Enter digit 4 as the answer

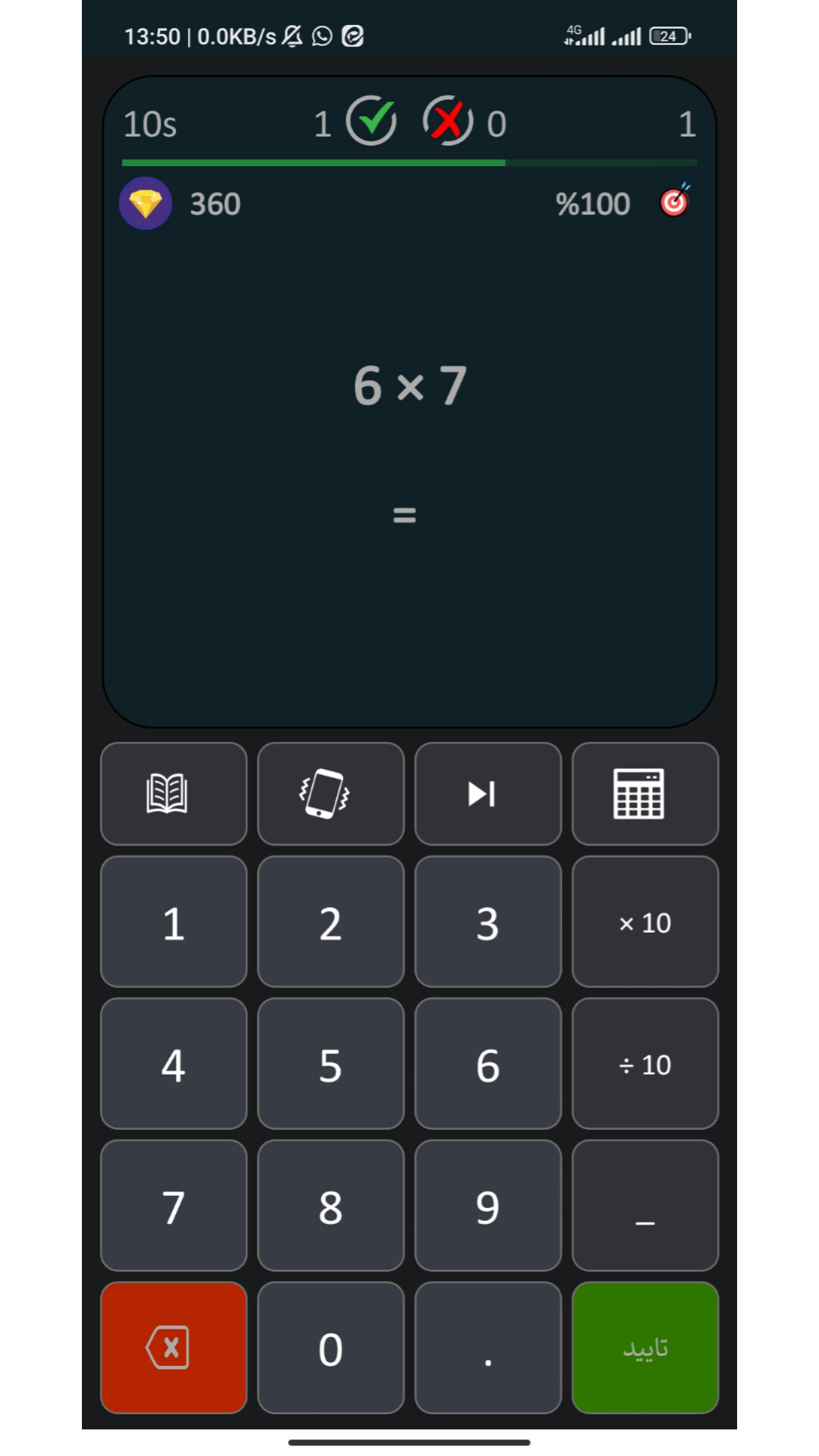174,1064
